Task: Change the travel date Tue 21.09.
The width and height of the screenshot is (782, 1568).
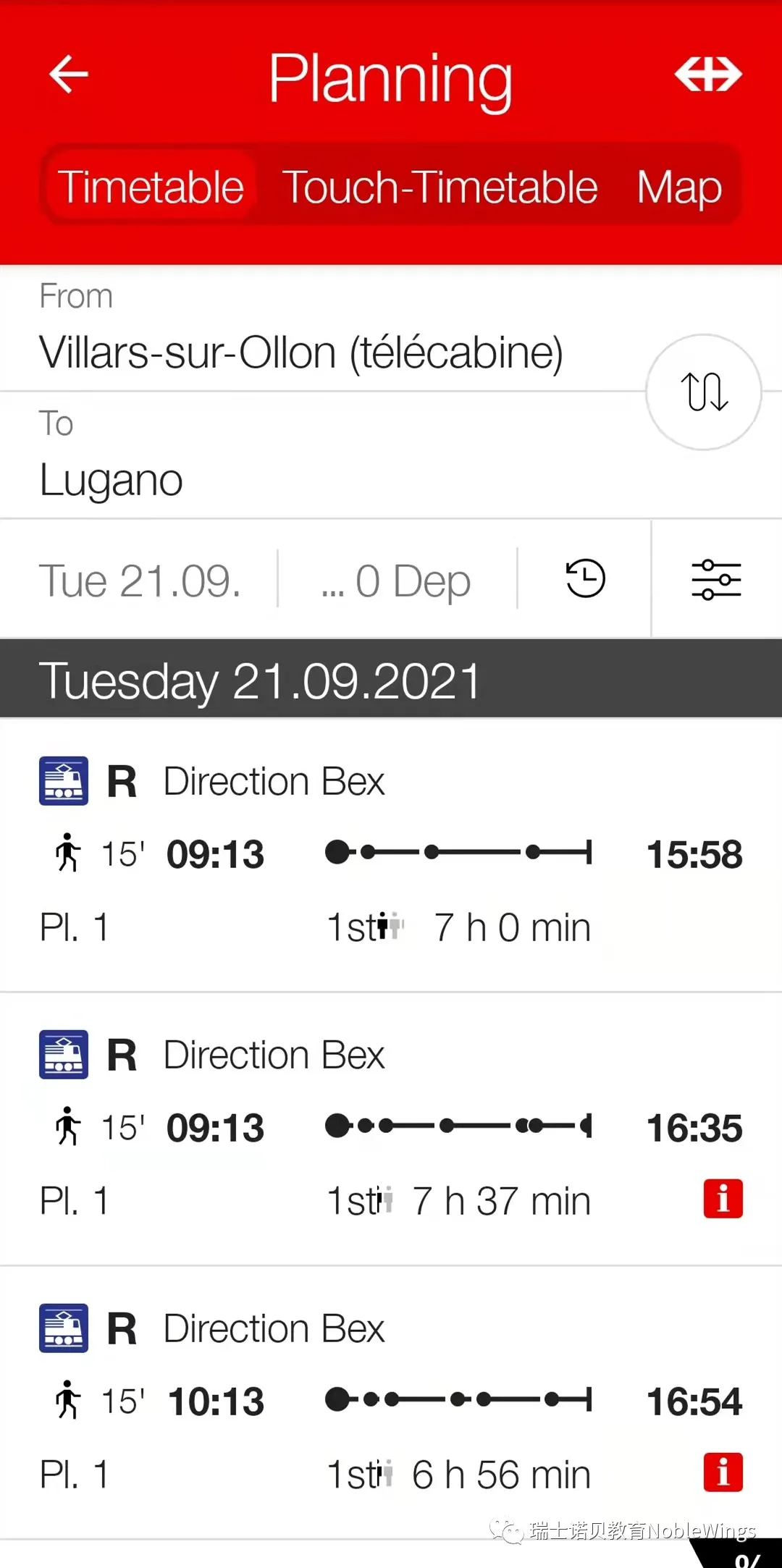Action: pyautogui.click(x=140, y=581)
